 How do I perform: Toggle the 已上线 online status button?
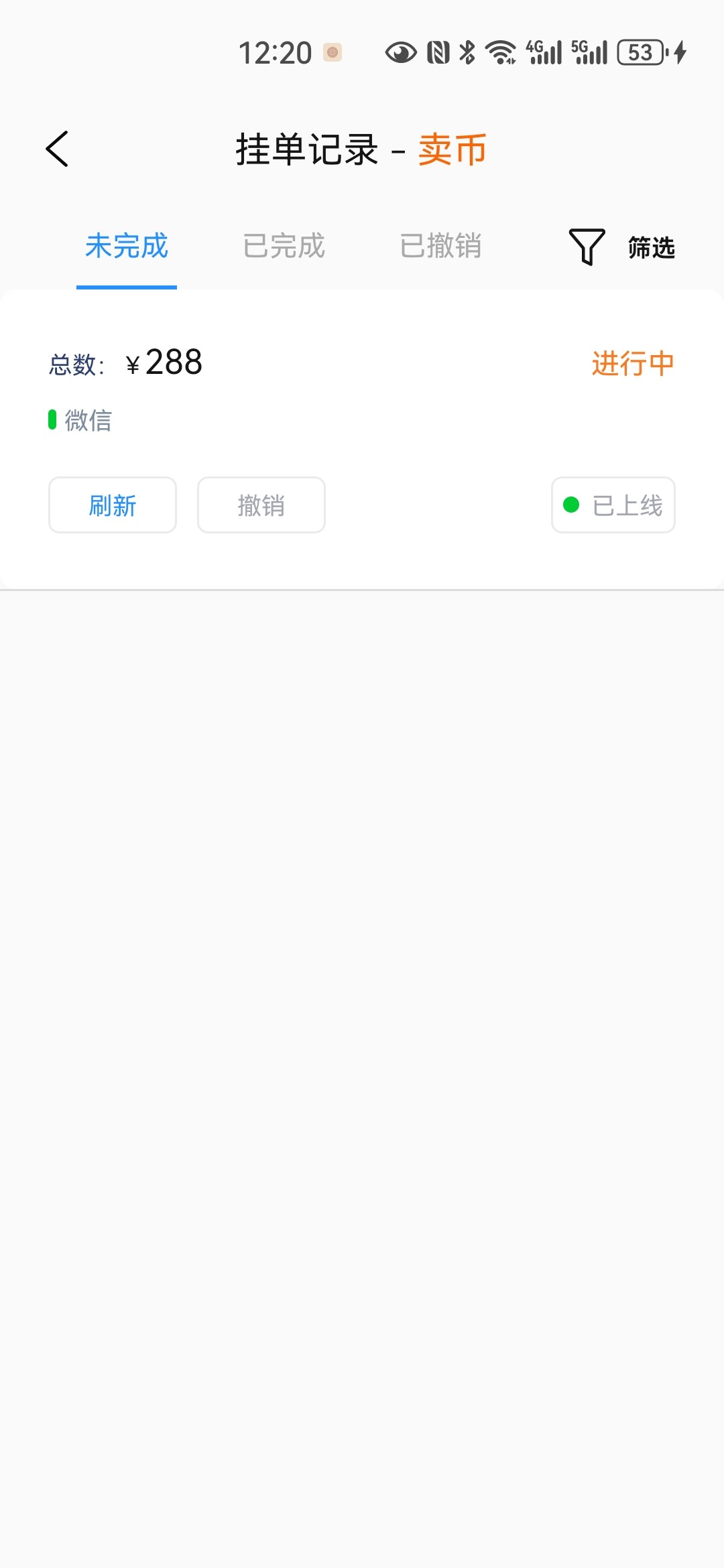(613, 505)
